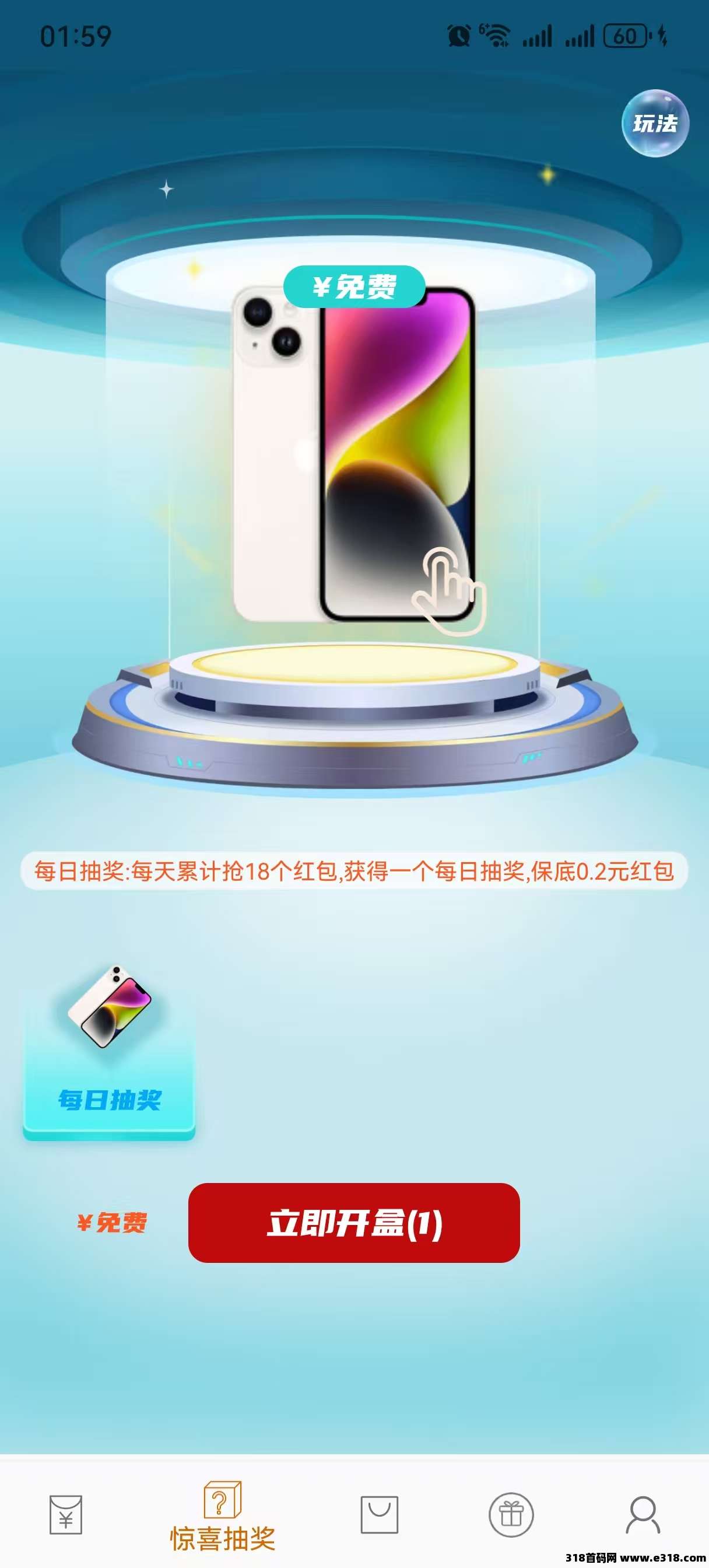This screenshot has width=709, height=1568.
Task: Open the 玩法 rules bubble
Action: pyautogui.click(x=655, y=124)
